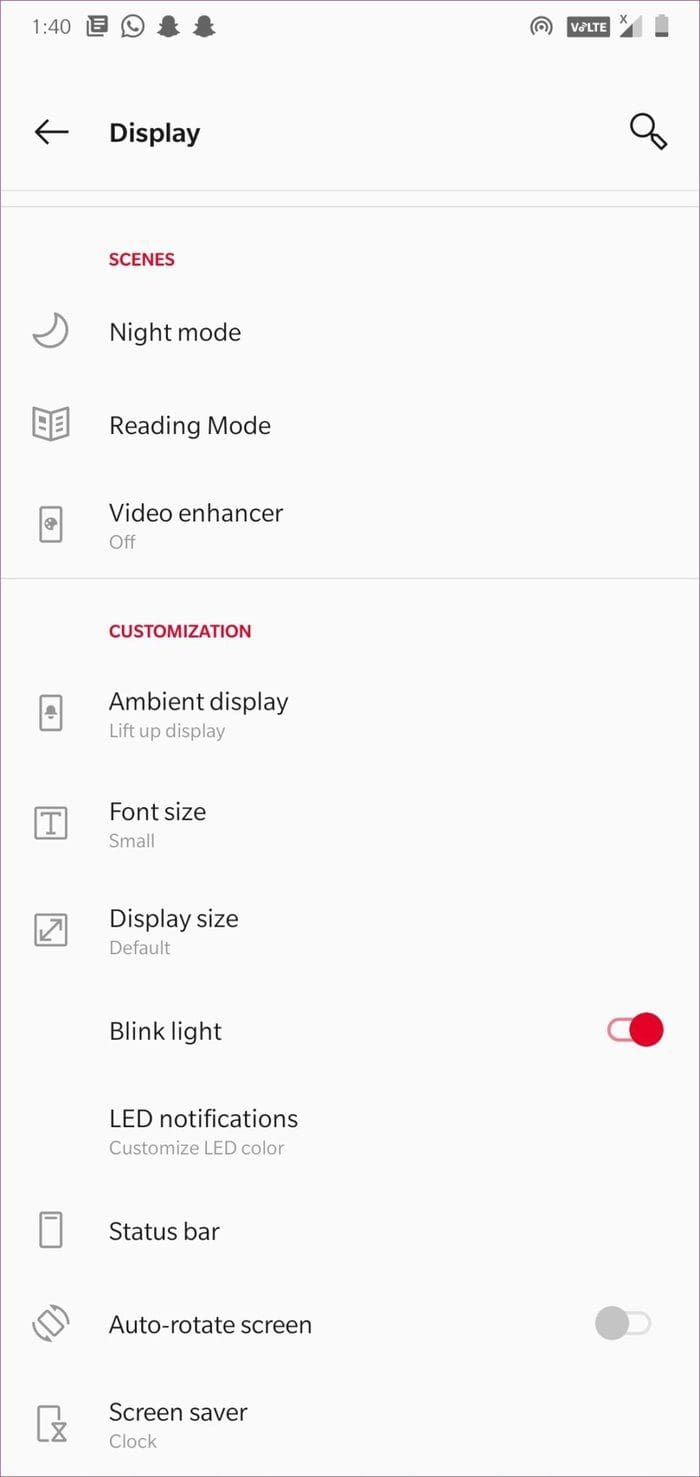The width and height of the screenshot is (700, 1477).
Task: Open LED notifications color settings
Action: pyautogui.click(x=350, y=1131)
